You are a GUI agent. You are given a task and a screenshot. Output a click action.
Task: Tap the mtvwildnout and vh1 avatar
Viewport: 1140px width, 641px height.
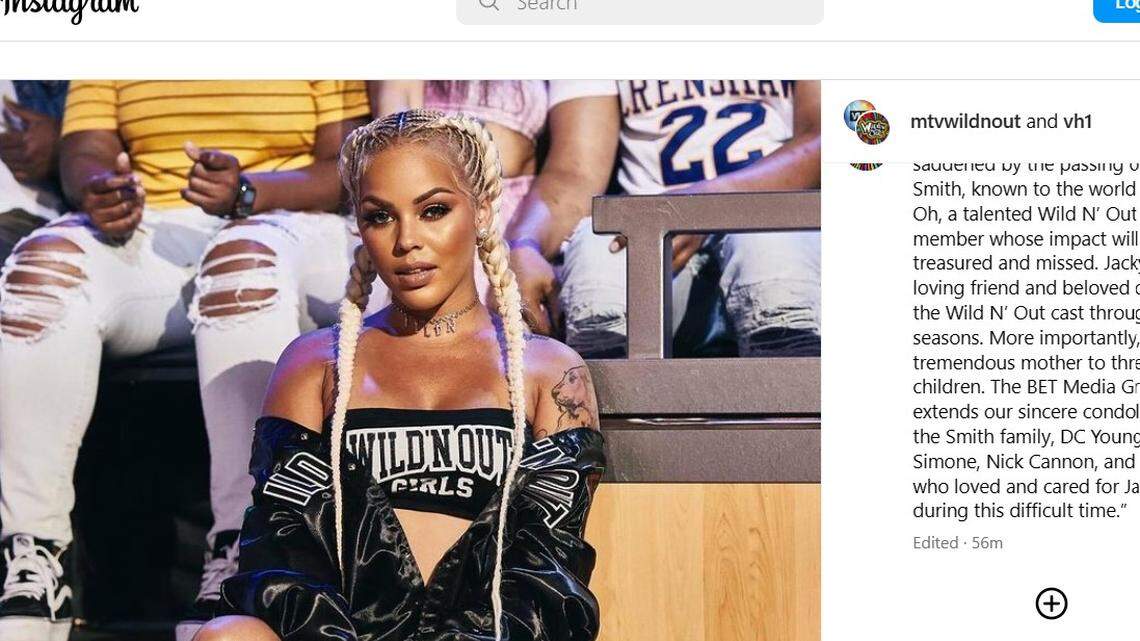click(x=866, y=122)
